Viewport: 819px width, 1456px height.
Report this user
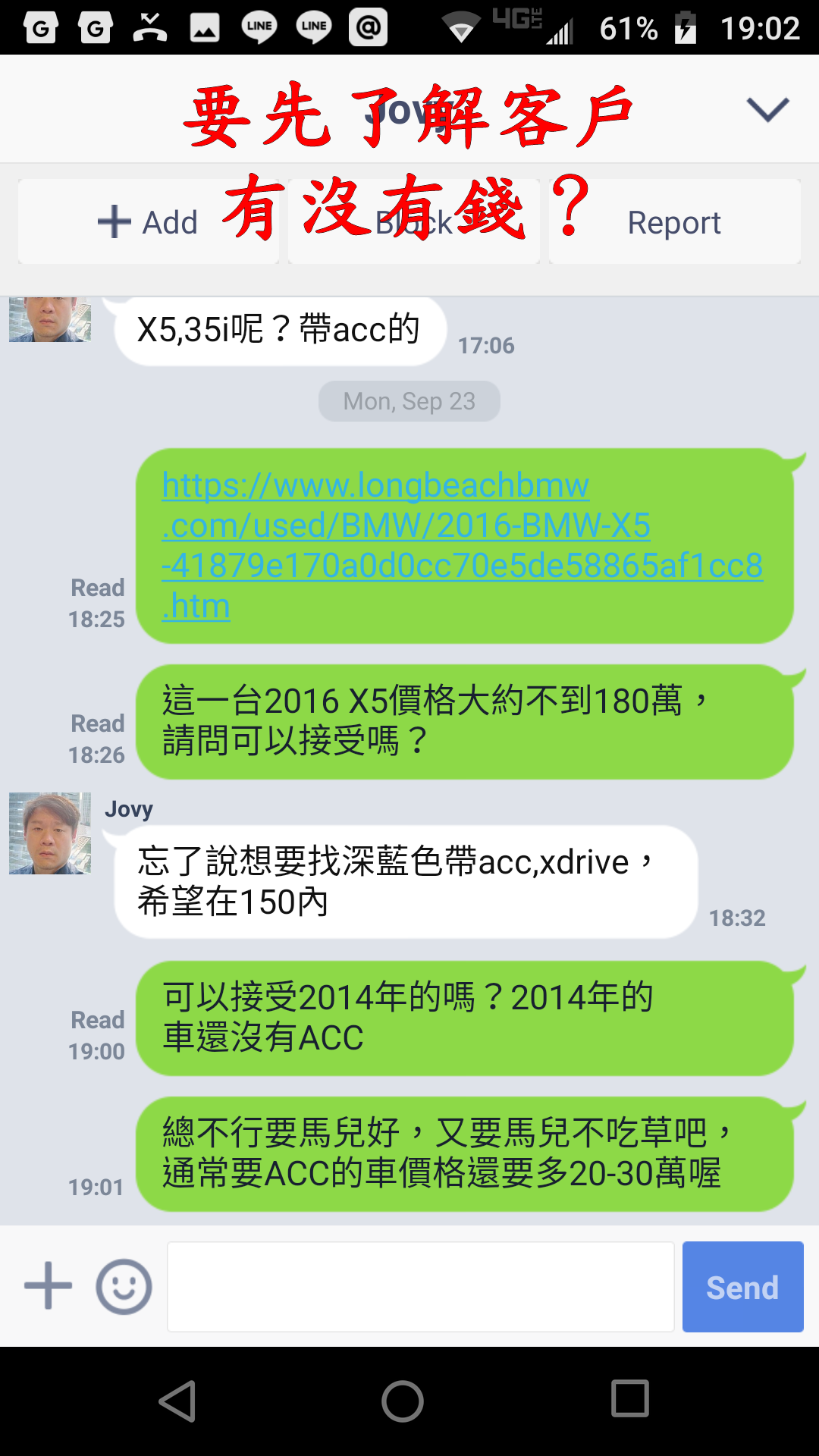pyautogui.click(x=675, y=222)
